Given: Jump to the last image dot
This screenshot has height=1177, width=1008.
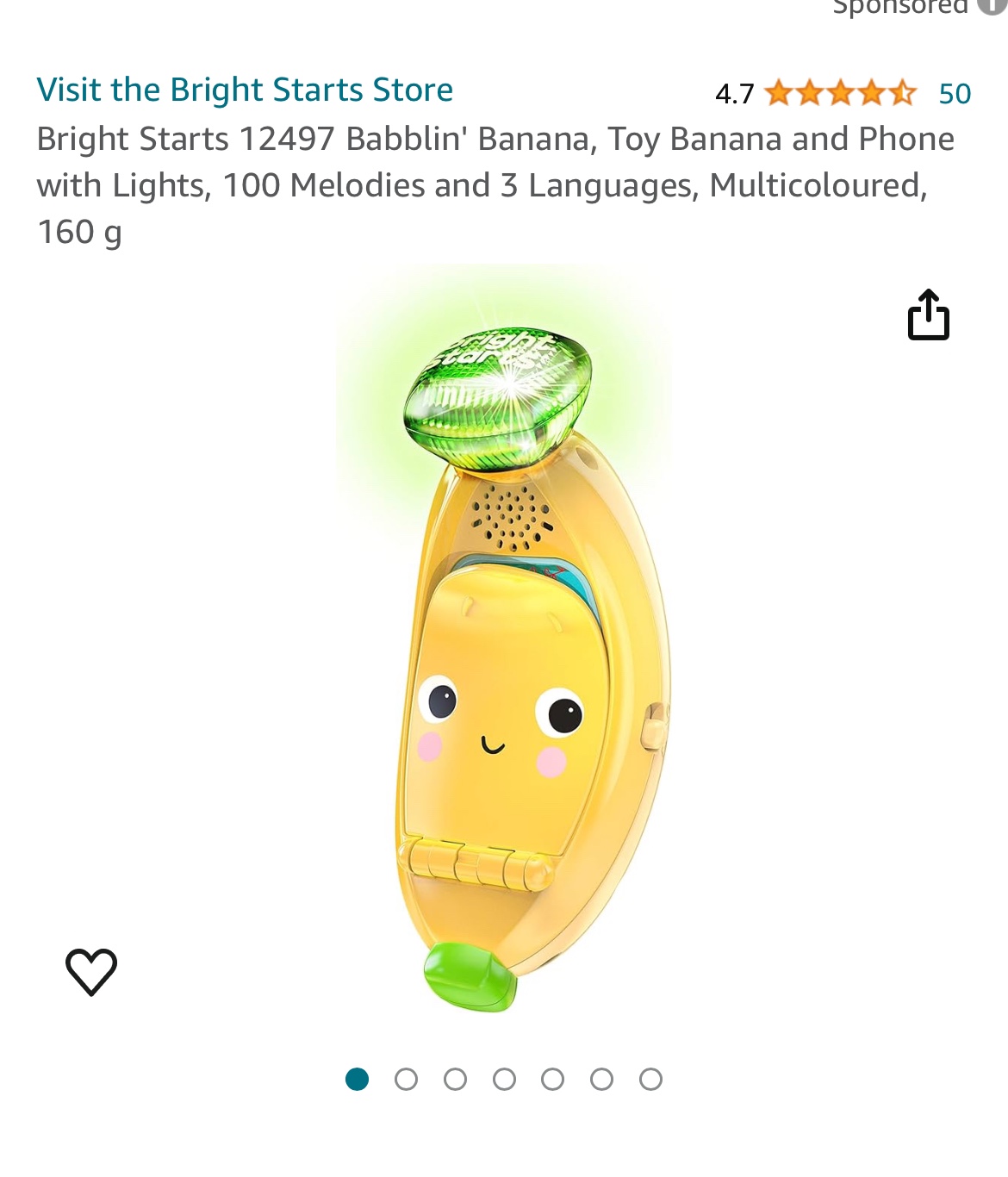Looking at the screenshot, I should tap(651, 1079).
